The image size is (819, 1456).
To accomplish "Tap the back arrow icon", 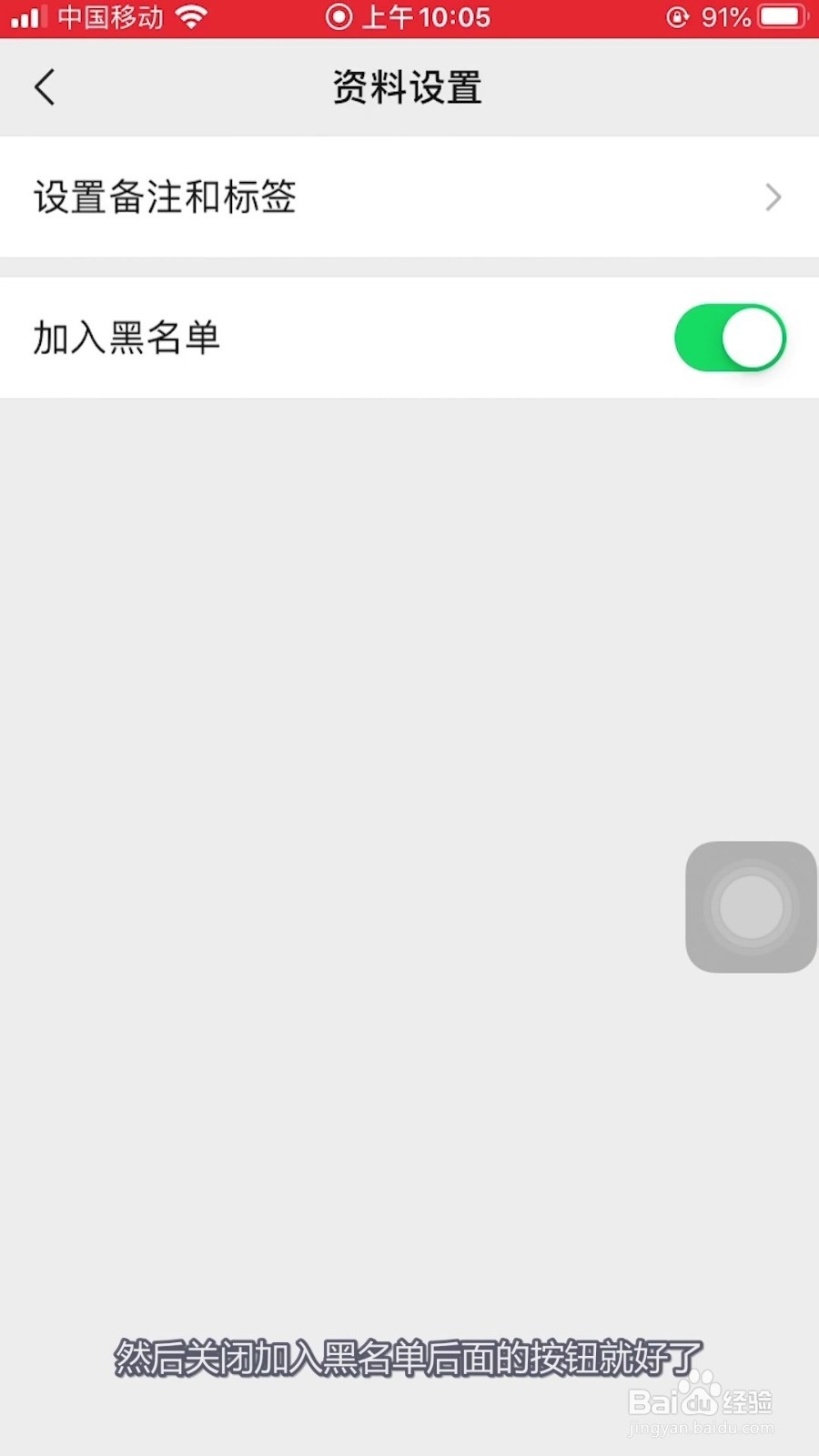I will (44, 87).
